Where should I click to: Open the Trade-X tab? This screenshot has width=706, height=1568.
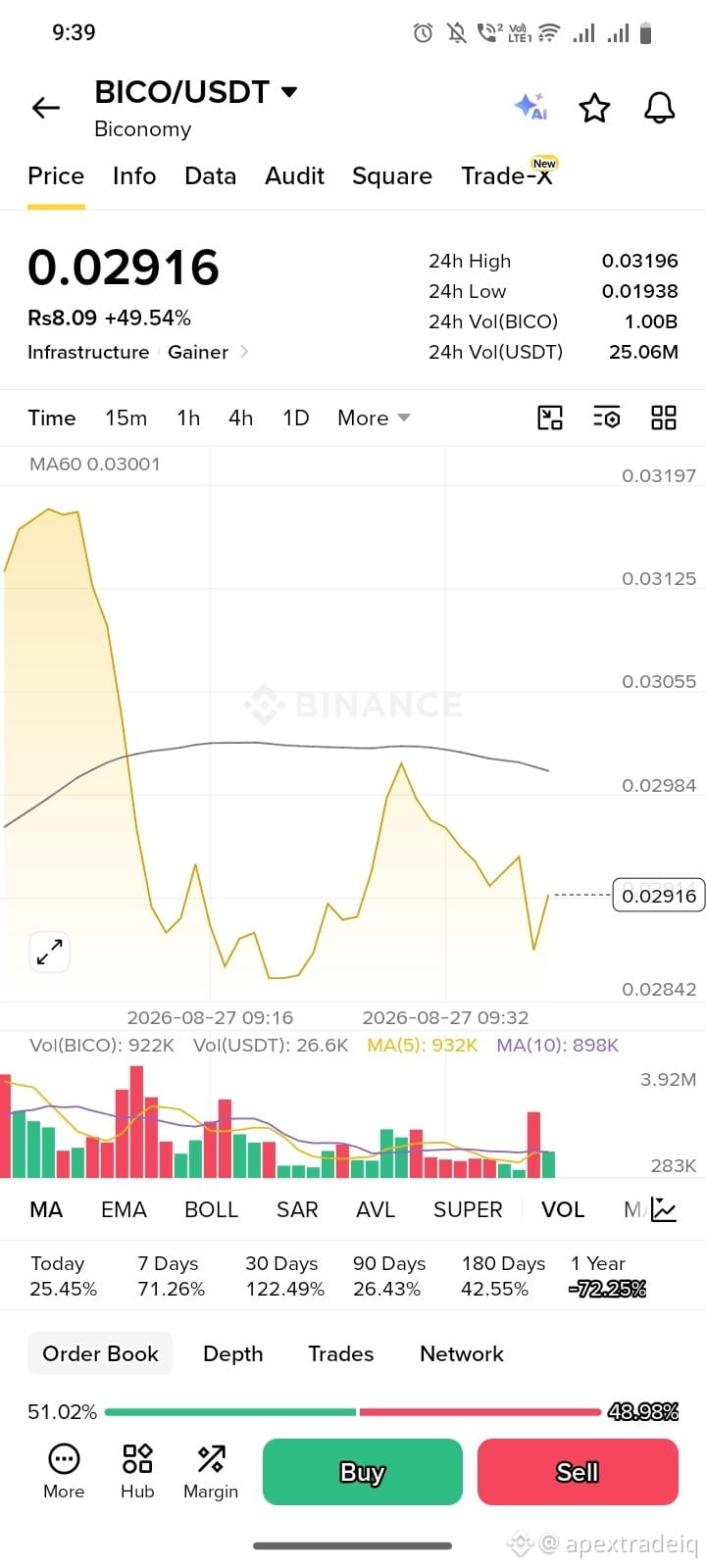click(508, 174)
